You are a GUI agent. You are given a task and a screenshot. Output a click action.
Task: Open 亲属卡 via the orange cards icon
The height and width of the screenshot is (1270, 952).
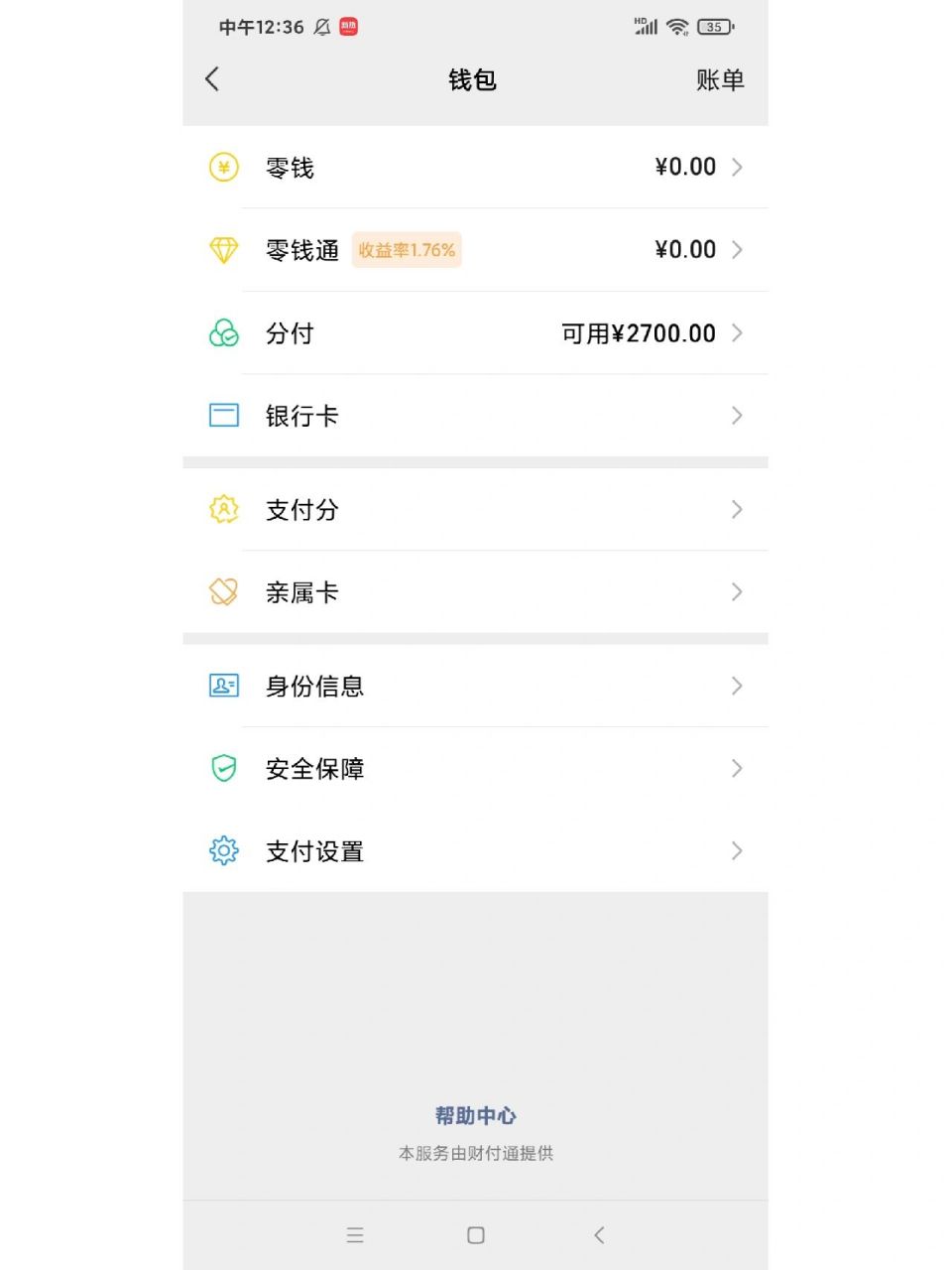(x=223, y=592)
